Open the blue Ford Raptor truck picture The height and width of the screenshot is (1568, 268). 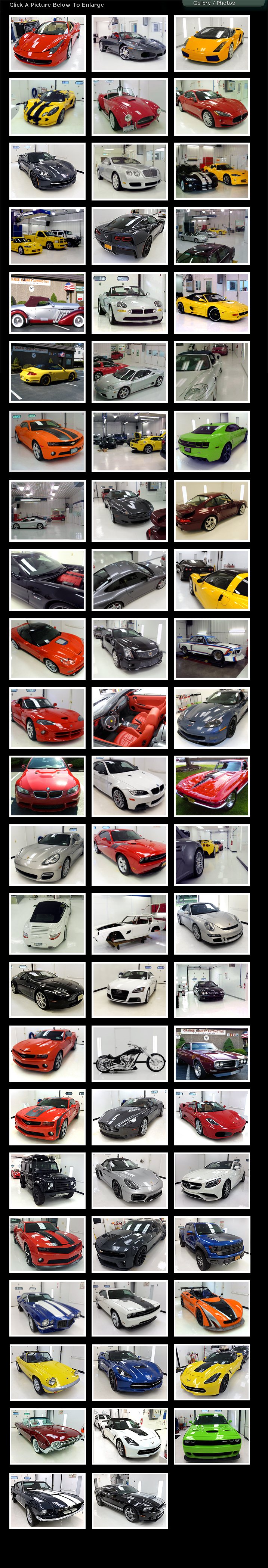pos(211,1244)
